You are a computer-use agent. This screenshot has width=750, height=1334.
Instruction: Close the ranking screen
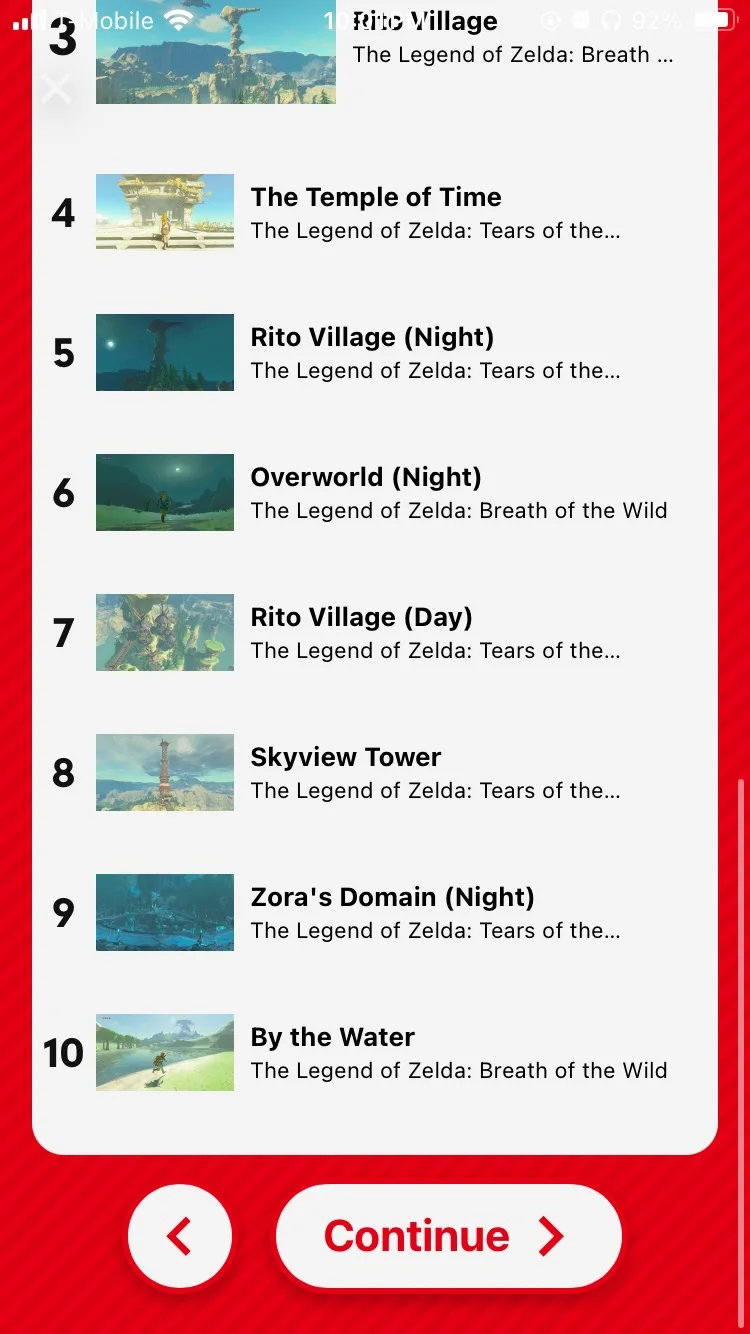(x=57, y=89)
